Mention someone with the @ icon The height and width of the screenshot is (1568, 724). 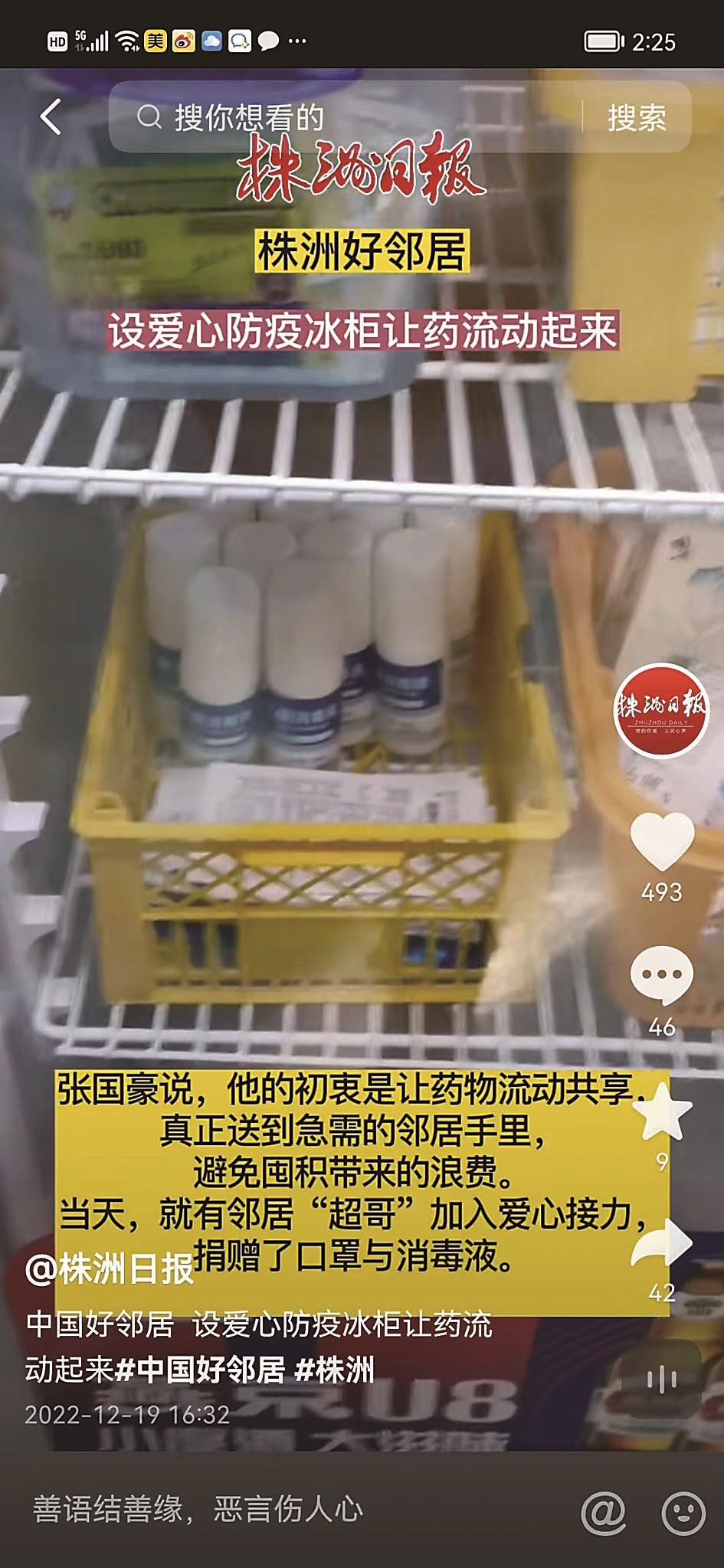(604, 1511)
